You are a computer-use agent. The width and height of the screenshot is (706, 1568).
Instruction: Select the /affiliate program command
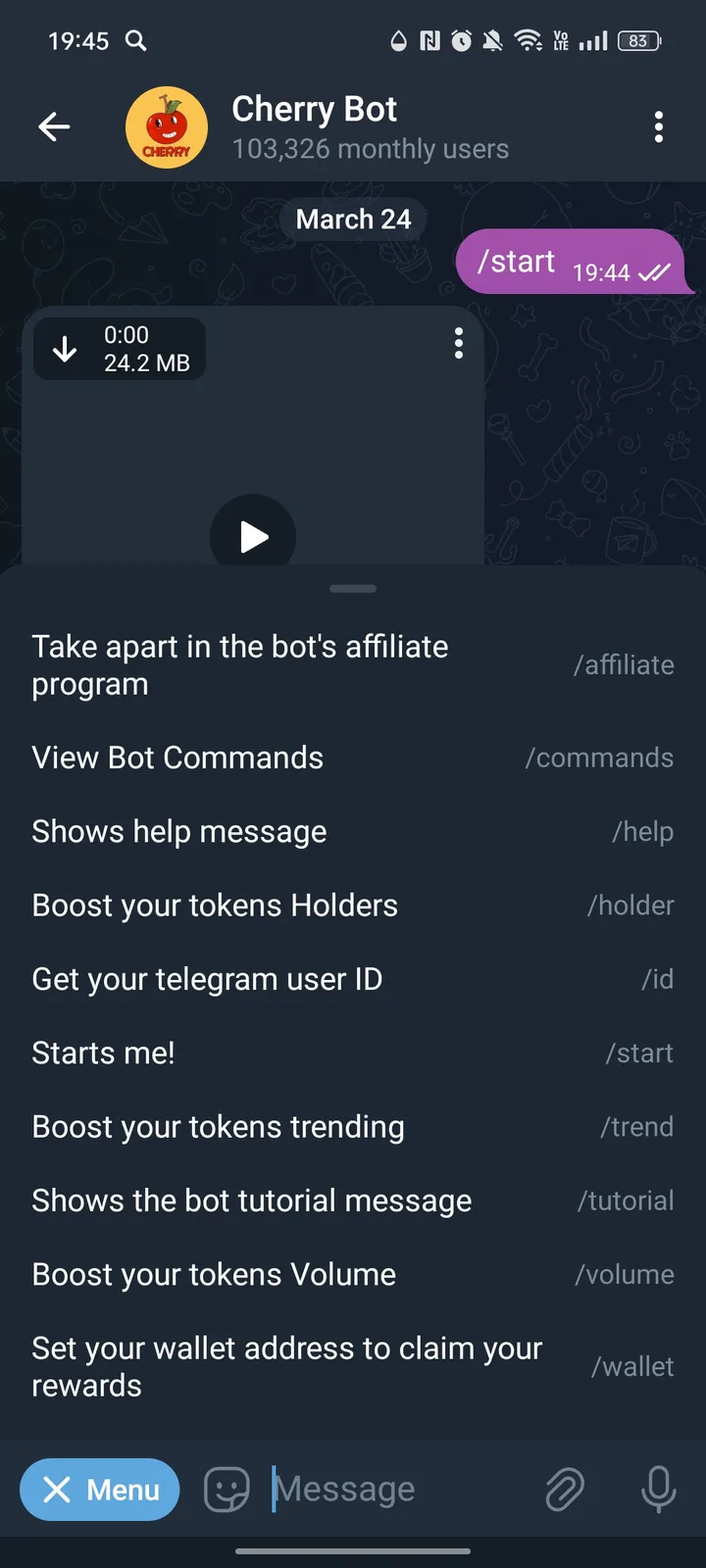tap(353, 664)
